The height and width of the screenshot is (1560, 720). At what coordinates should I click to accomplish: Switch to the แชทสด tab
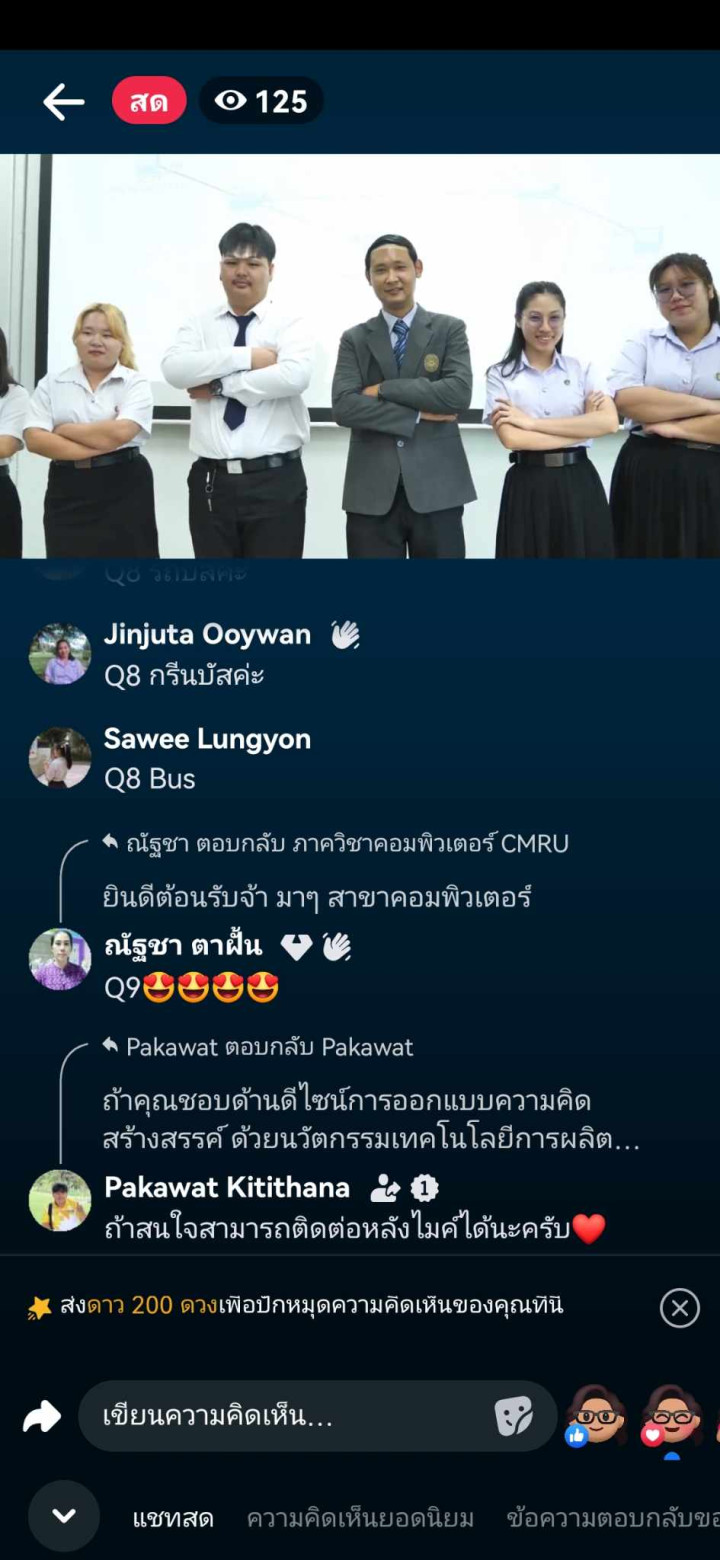173,1518
